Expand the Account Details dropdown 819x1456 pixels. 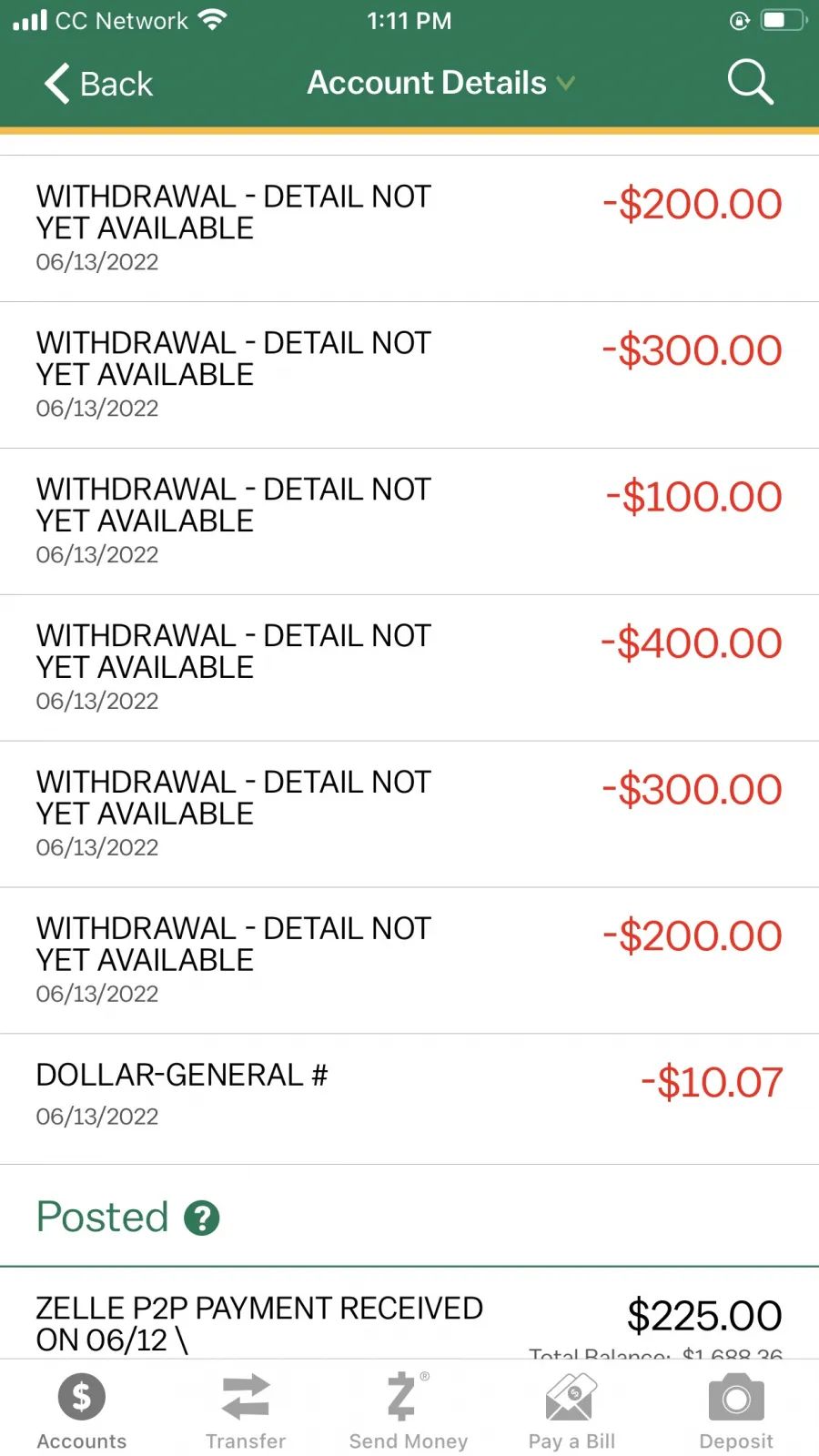(x=441, y=83)
